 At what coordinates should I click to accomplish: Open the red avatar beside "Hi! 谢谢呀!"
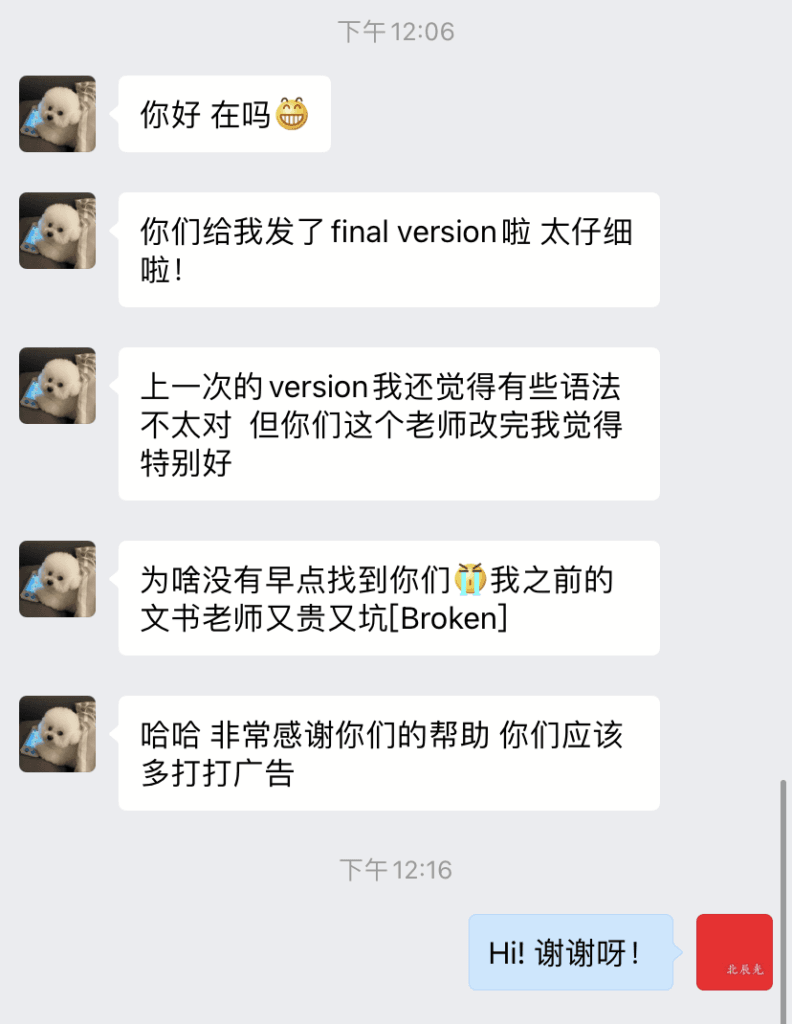(734, 952)
